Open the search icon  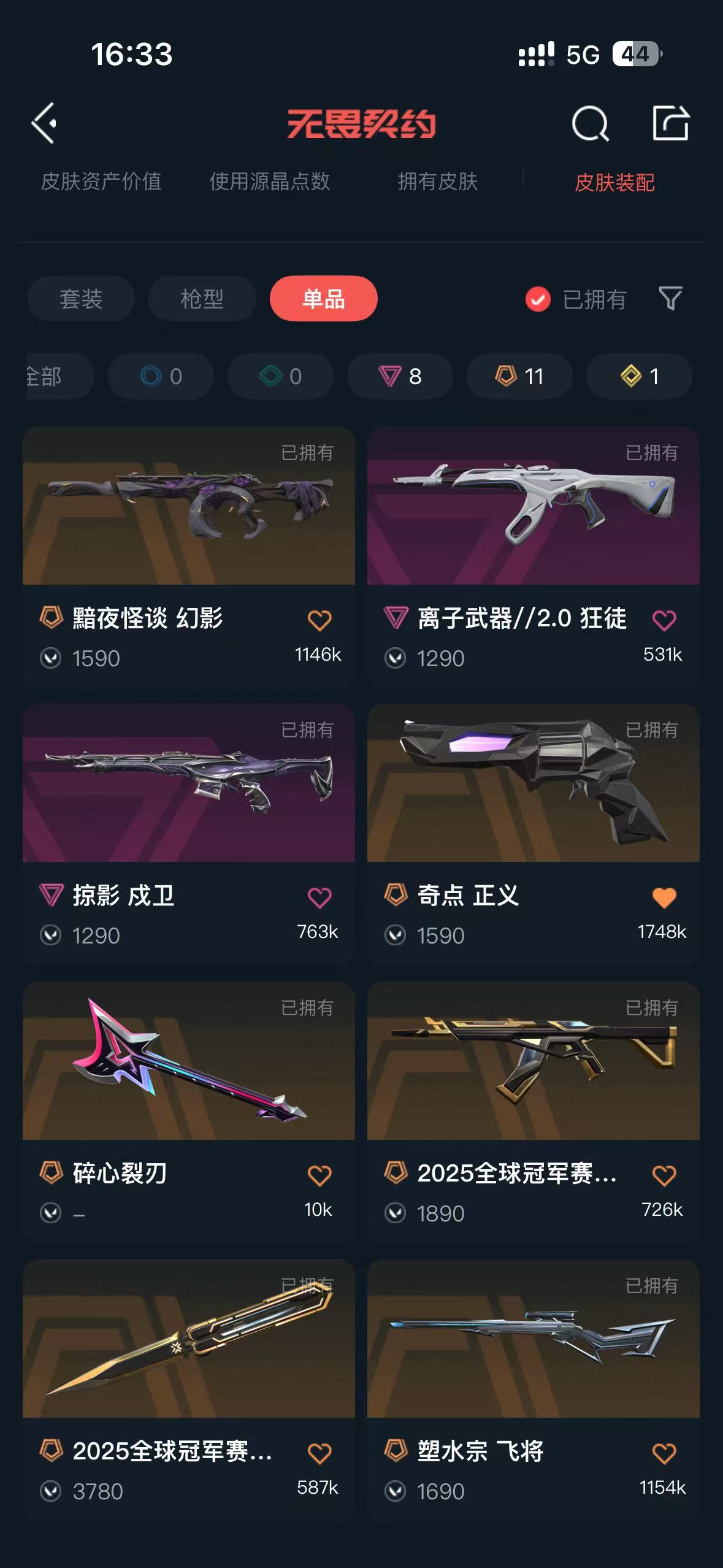tap(590, 123)
